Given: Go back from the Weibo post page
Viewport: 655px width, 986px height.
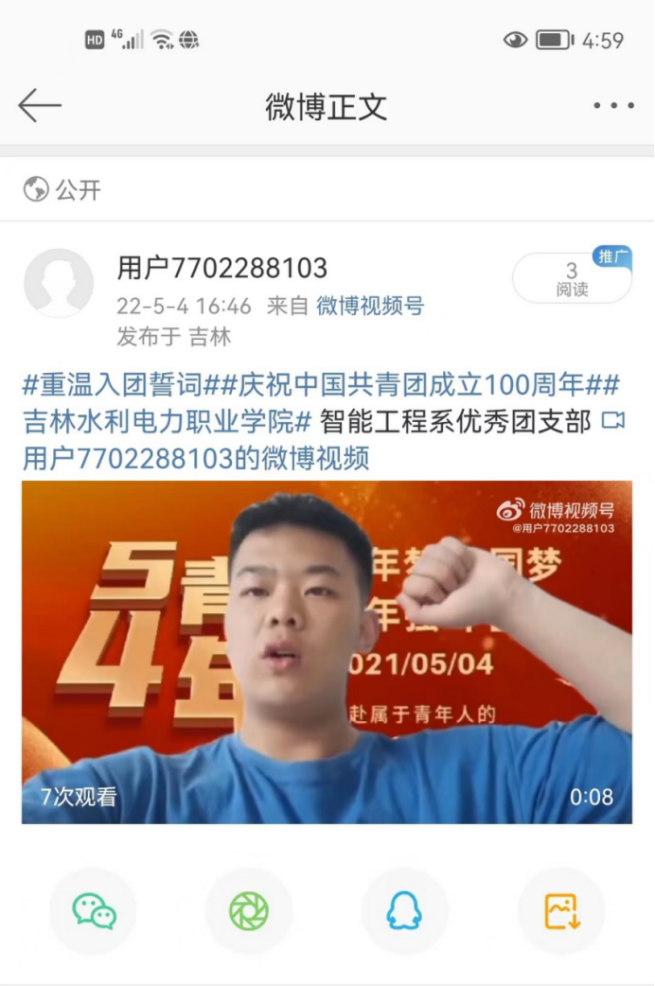Looking at the screenshot, I should 40,105.
